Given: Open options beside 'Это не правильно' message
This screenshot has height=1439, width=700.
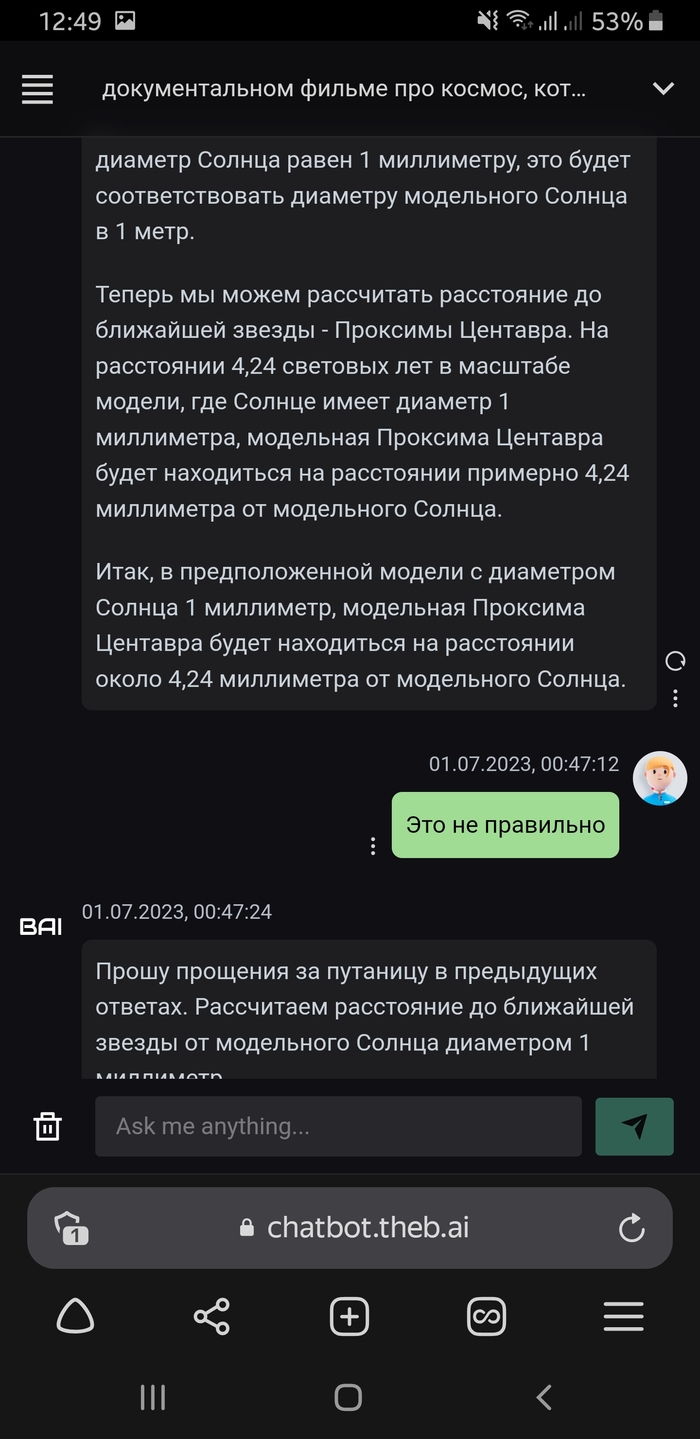Looking at the screenshot, I should 373,846.
